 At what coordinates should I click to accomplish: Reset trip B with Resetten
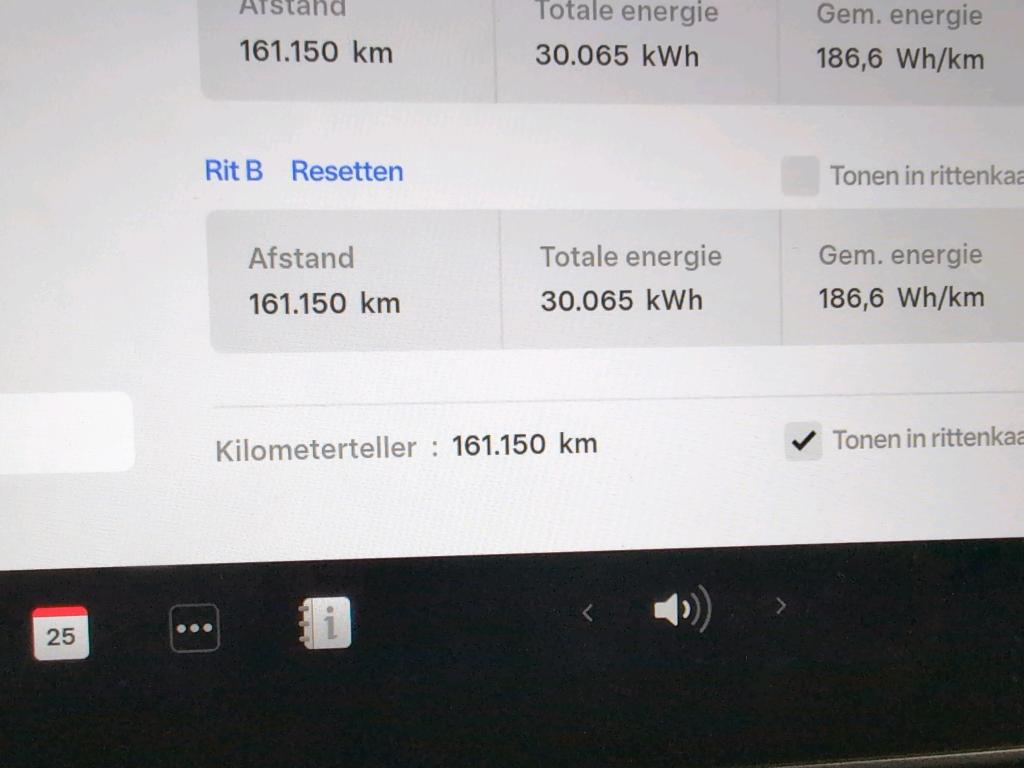pyautogui.click(x=347, y=171)
